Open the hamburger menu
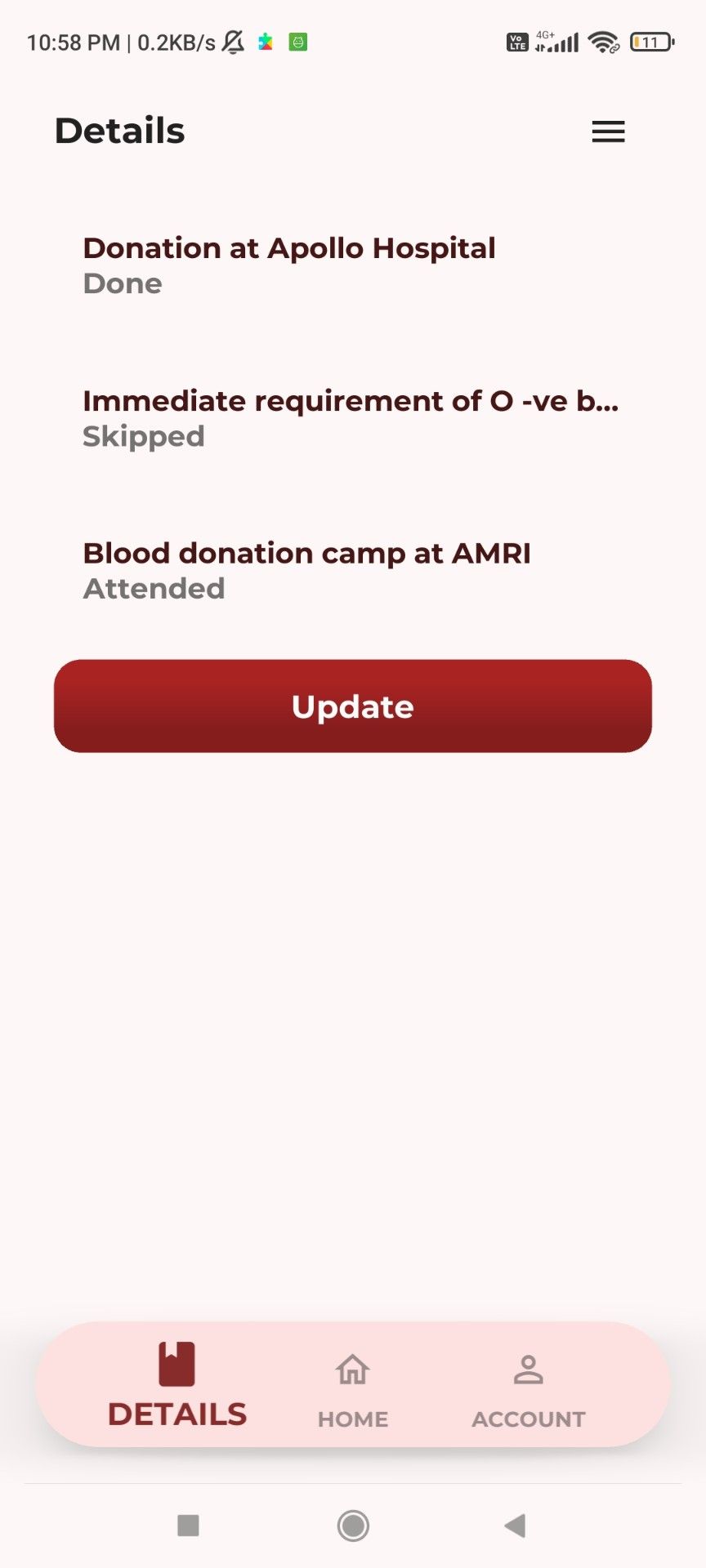Screen dimensions: 706x1568 (x=608, y=131)
